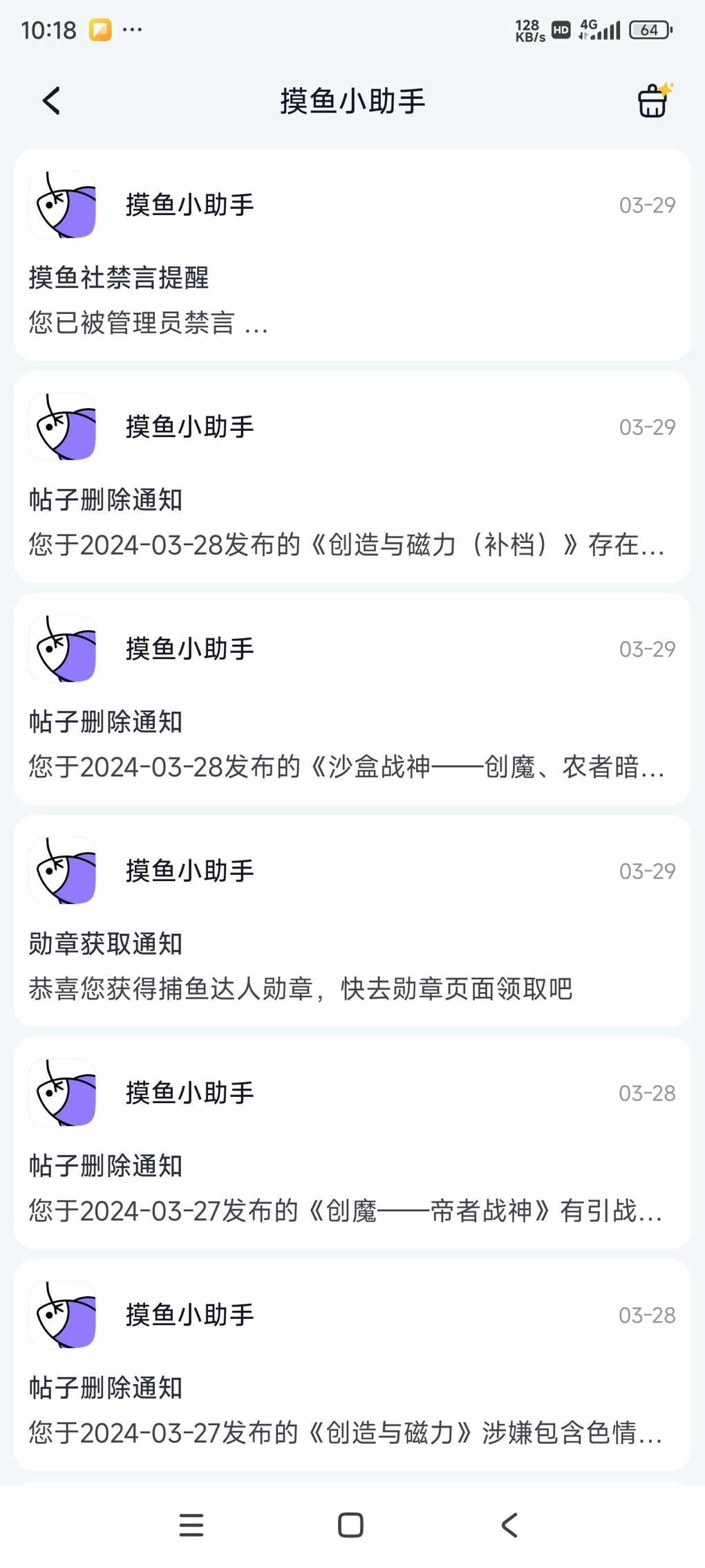Tap the system home button
The width and height of the screenshot is (705, 1568).
[350, 1525]
